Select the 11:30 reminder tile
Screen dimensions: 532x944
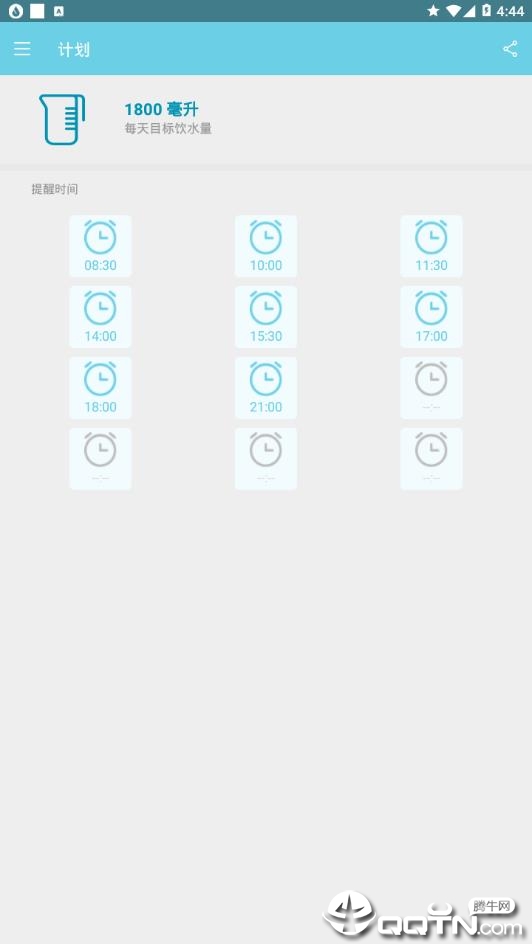[x=431, y=246]
